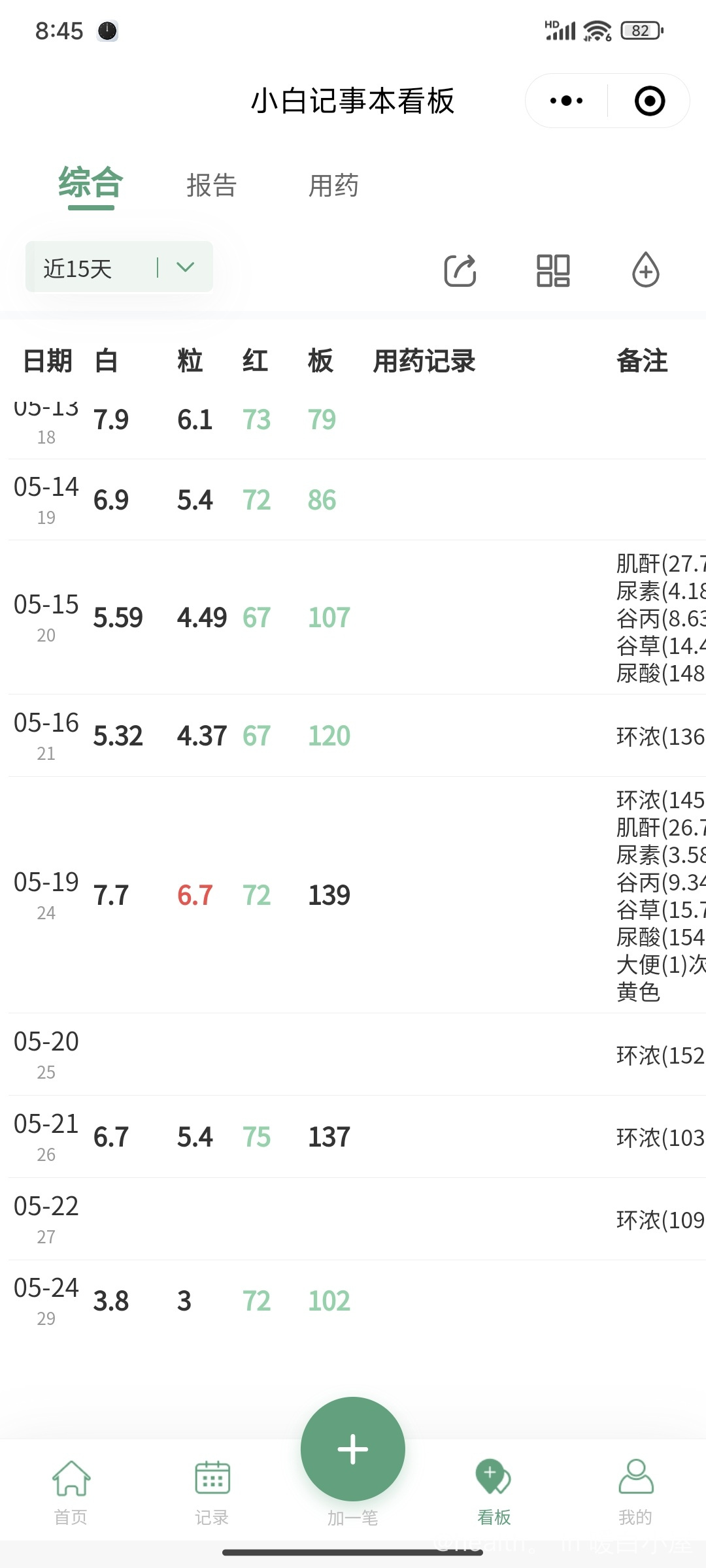
Task: Tap the share export icon
Action: click(461, 270)
